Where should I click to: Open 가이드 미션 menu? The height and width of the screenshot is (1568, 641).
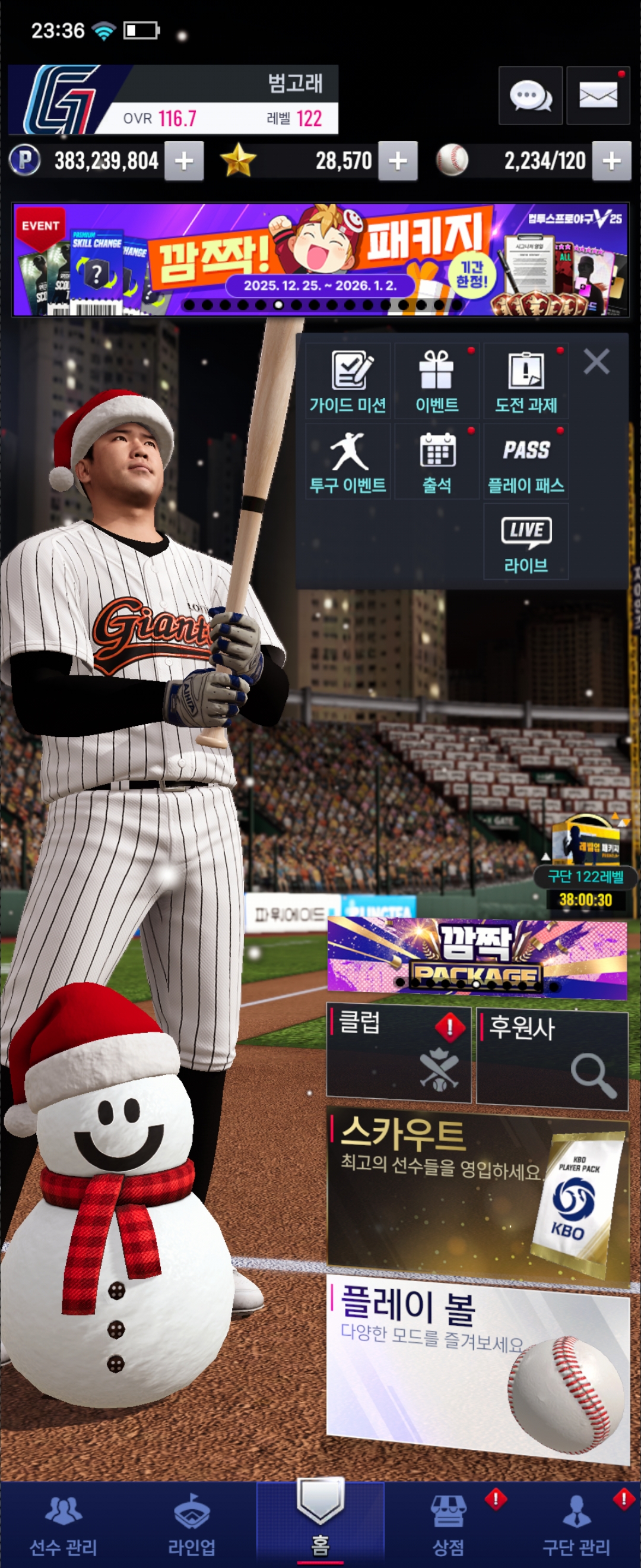(x=348, y=381)
